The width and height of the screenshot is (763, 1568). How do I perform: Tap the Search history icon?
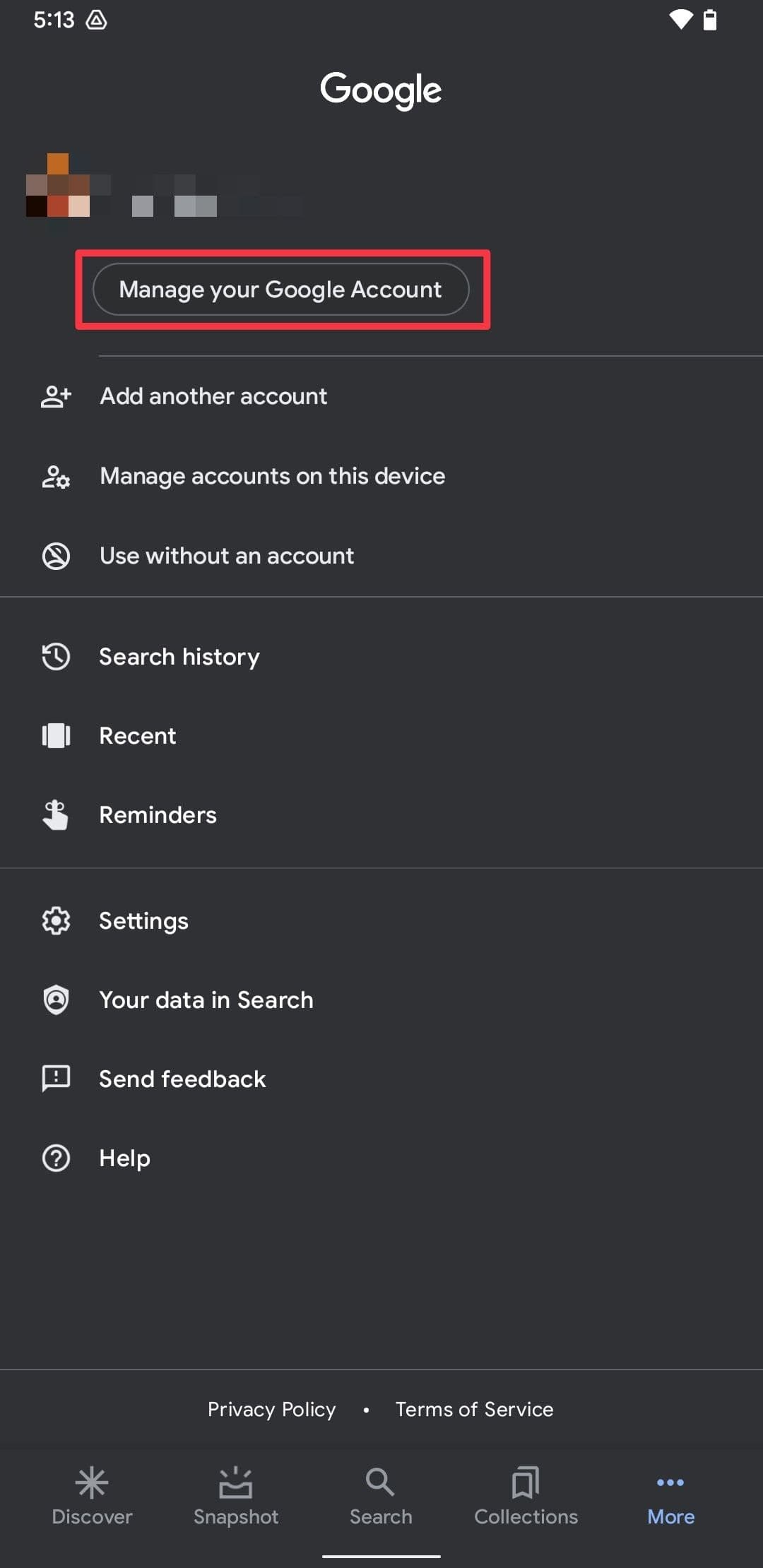56,656
